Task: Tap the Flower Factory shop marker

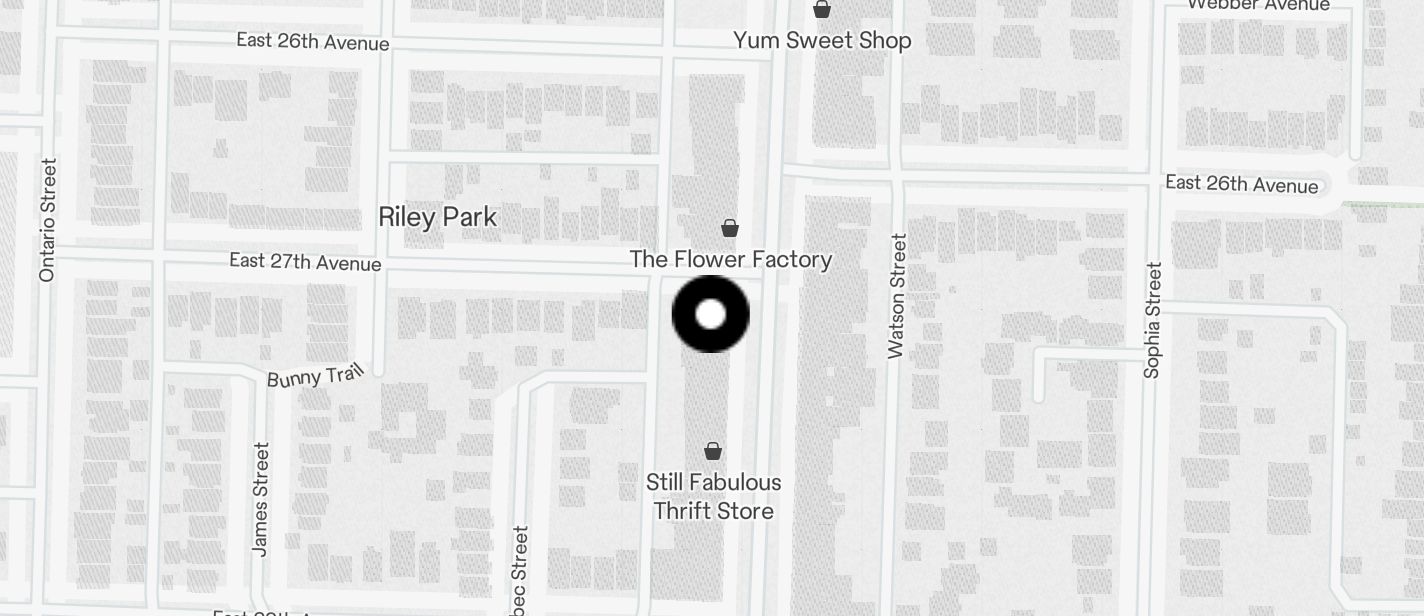Action: (730, 229)
